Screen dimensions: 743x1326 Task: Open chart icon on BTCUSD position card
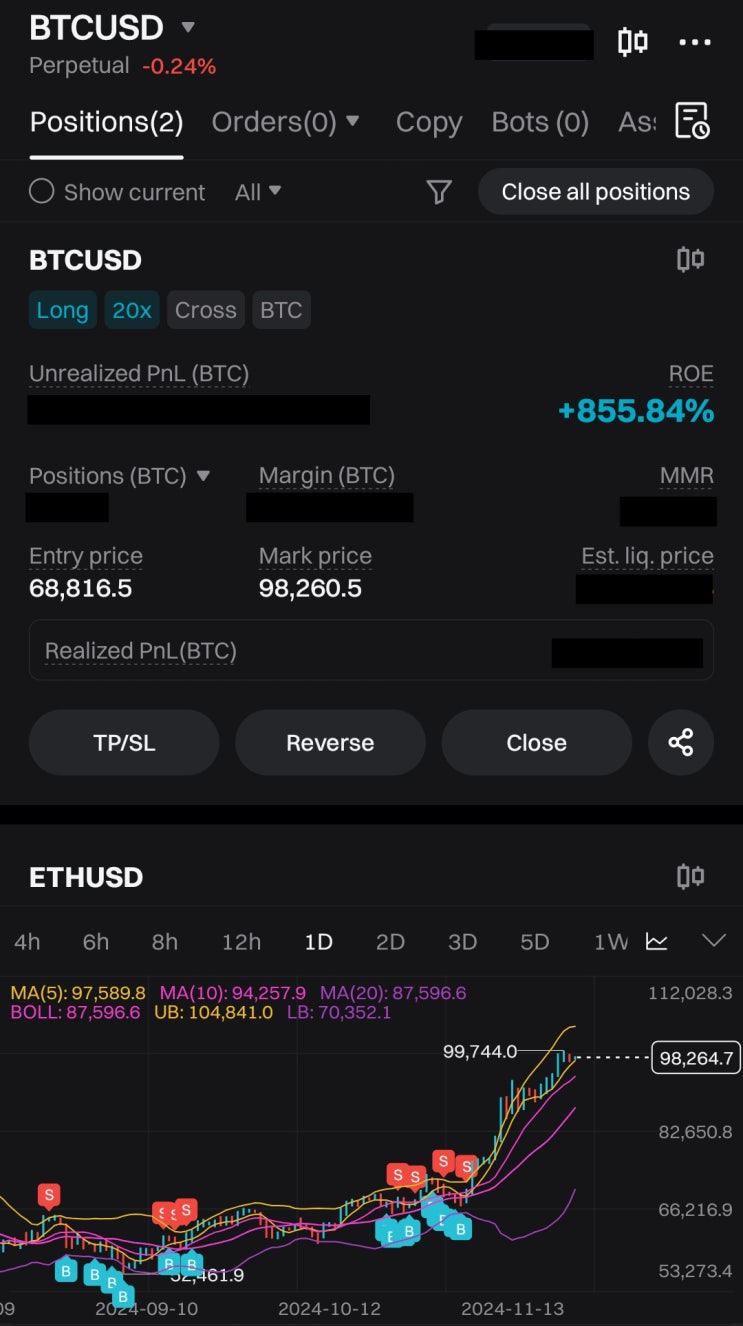(690, 260)
